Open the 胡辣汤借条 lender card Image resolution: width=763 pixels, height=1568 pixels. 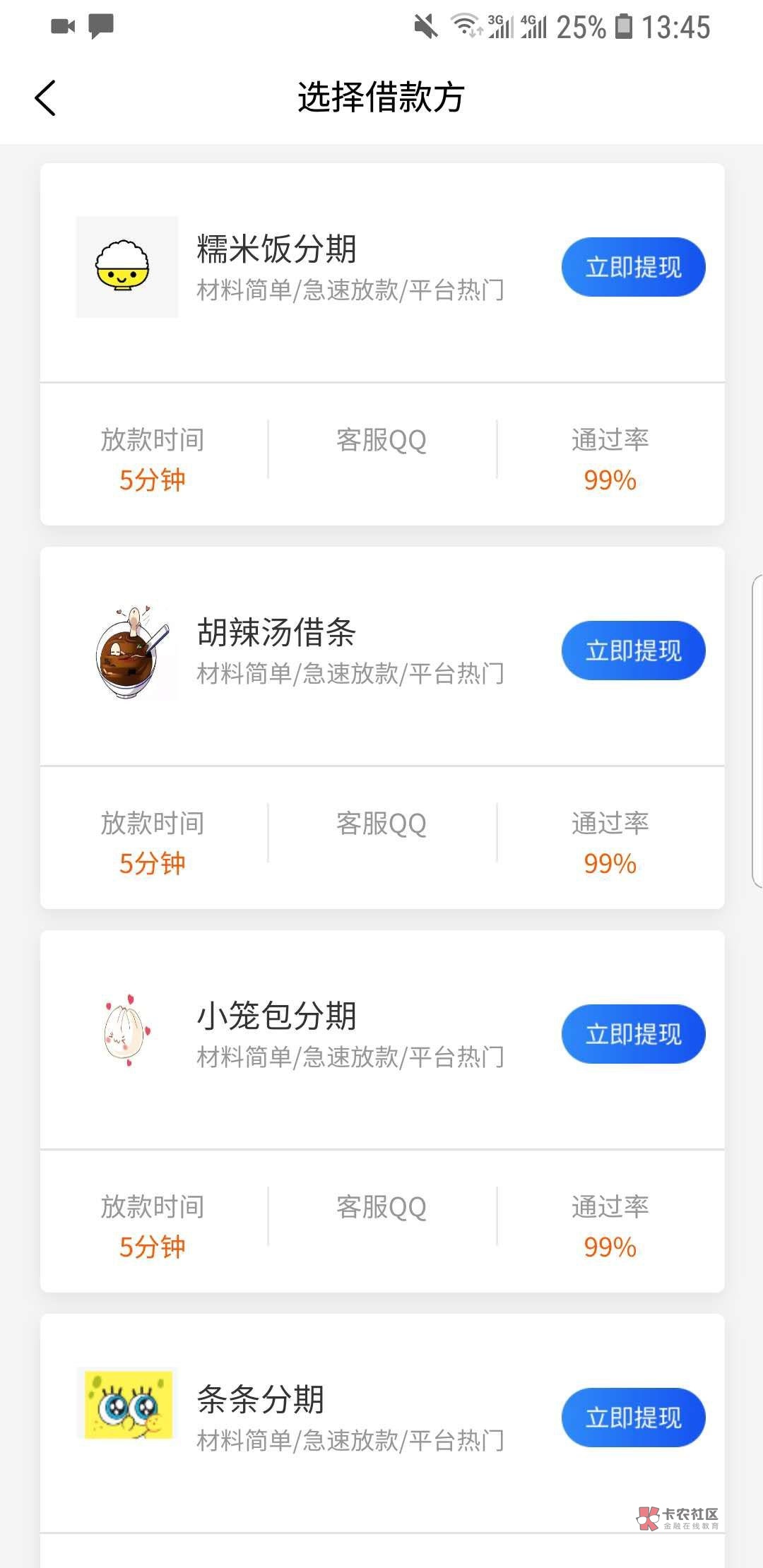point(276,634)
